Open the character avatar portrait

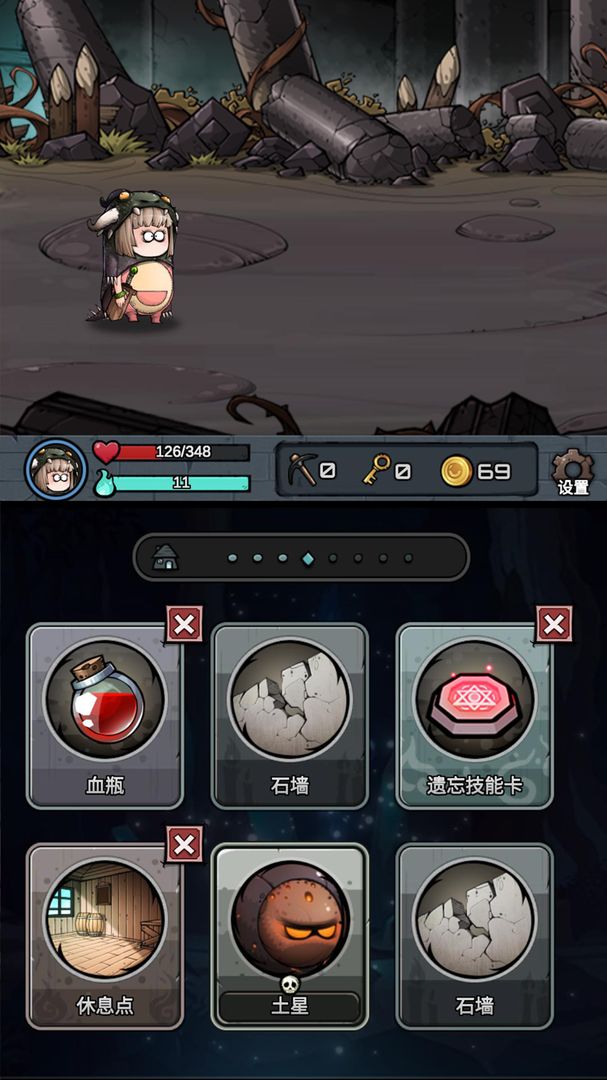(x=55, y=469)
